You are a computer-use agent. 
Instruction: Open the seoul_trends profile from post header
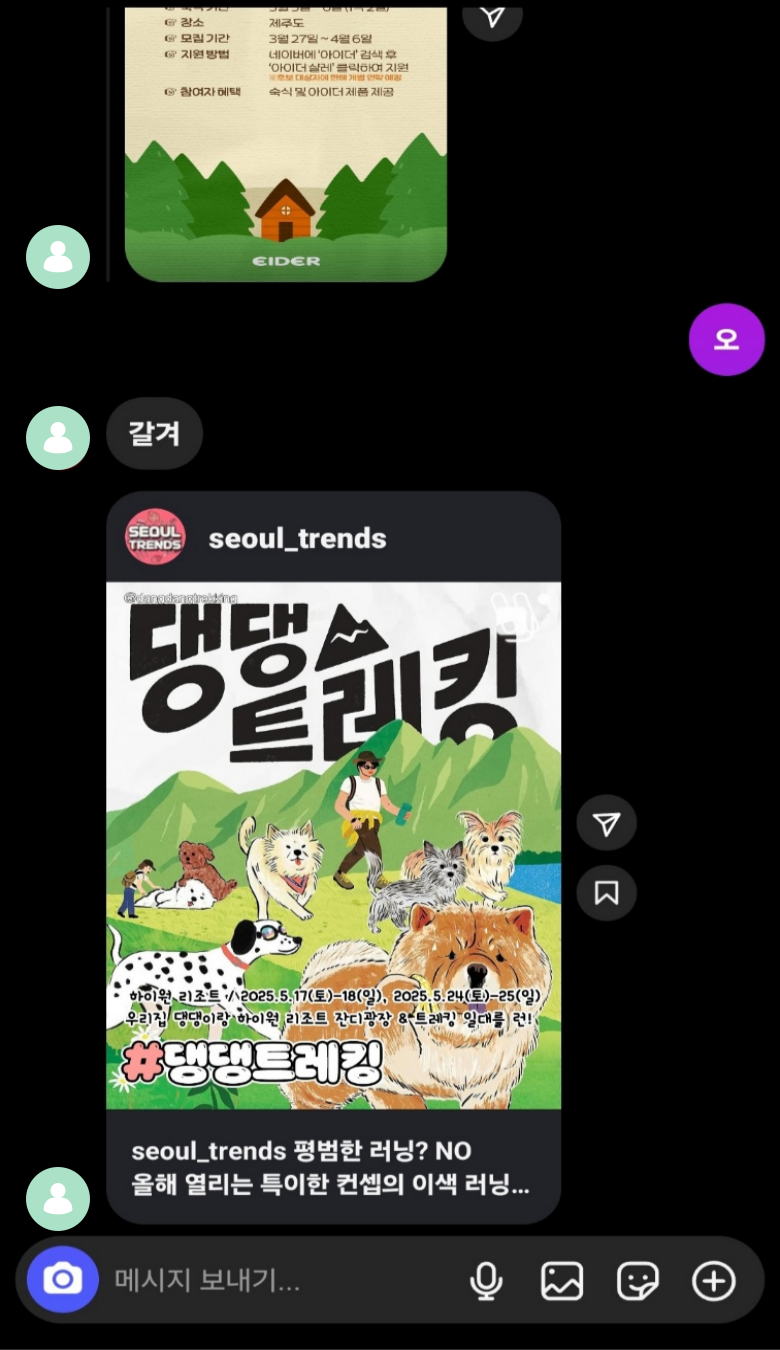click(296, 538)
